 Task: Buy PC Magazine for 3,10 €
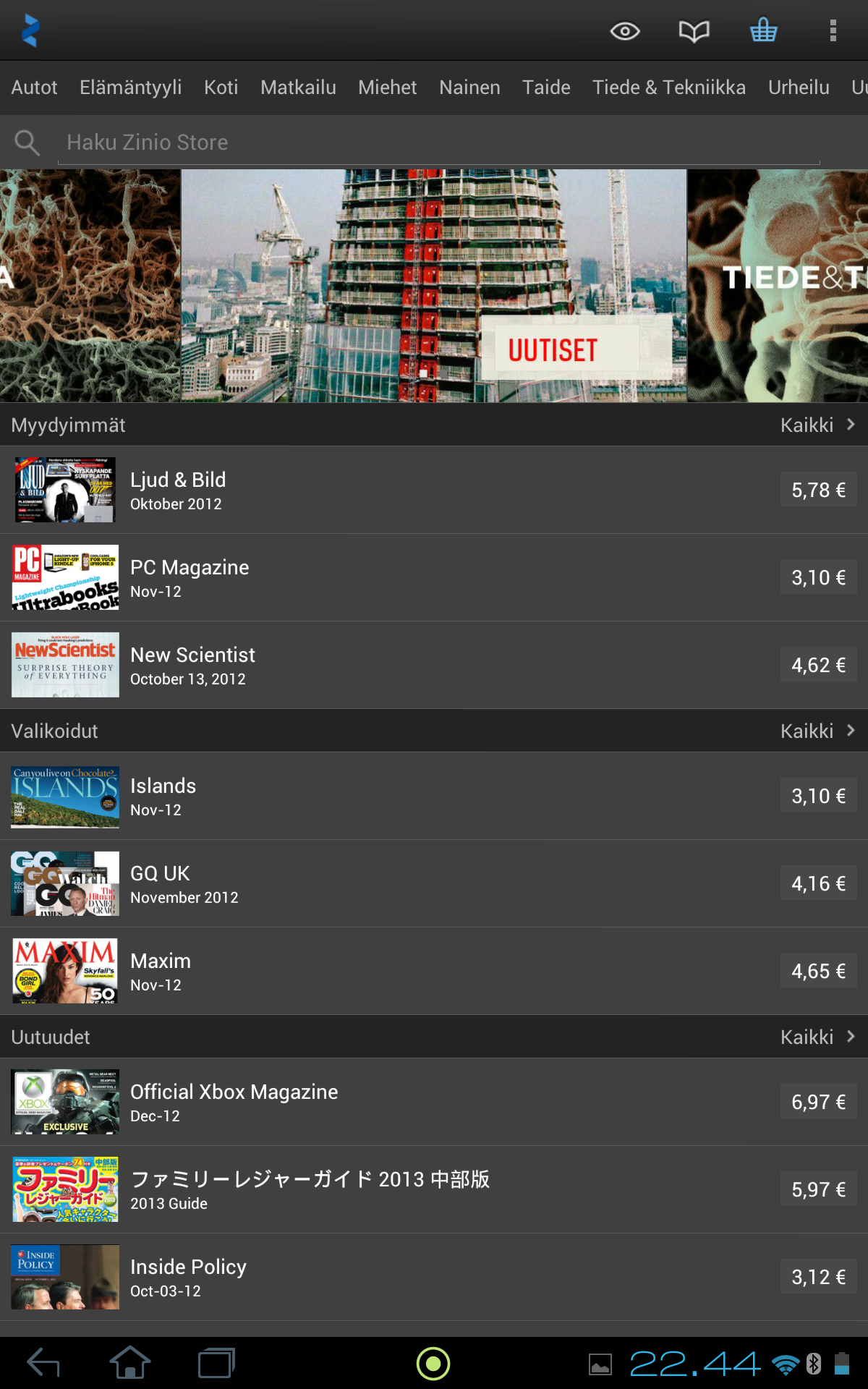click(818, 577)
